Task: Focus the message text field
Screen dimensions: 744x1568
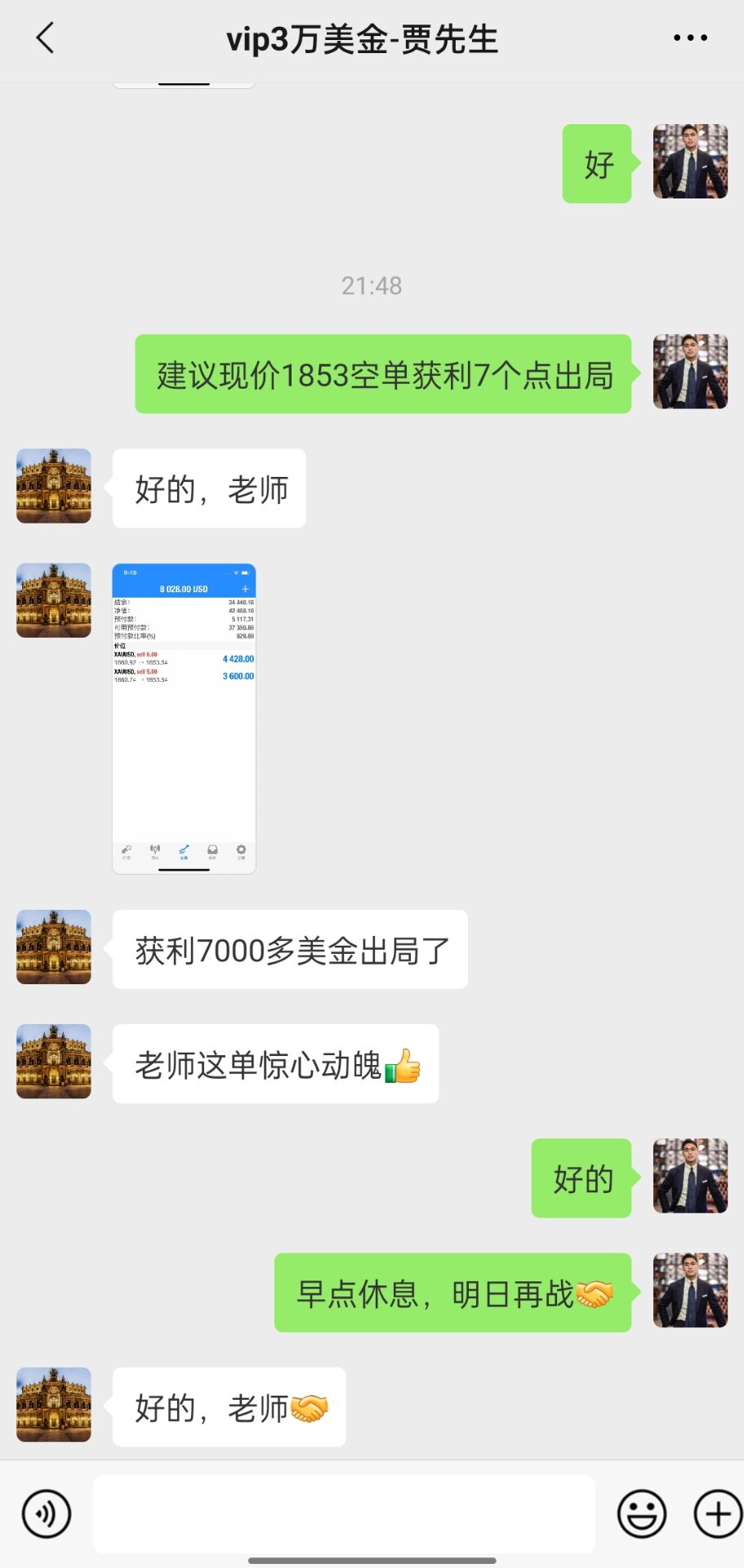Action: click(x=343, y=1513)
